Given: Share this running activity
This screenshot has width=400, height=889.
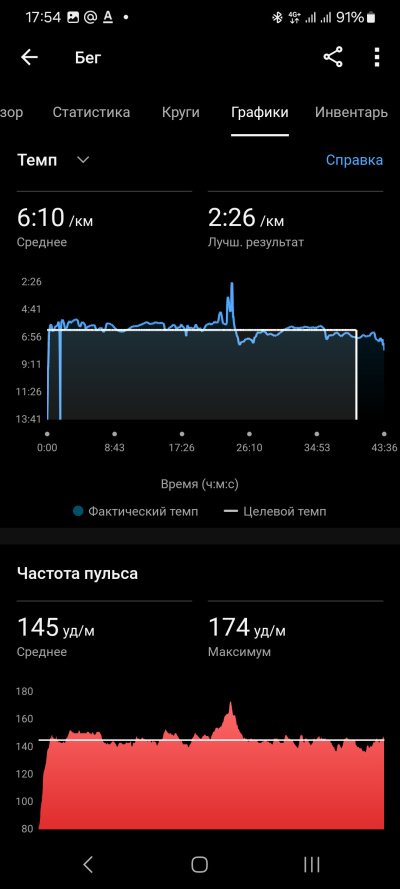Looking at the screenshot, I should 333,57.
